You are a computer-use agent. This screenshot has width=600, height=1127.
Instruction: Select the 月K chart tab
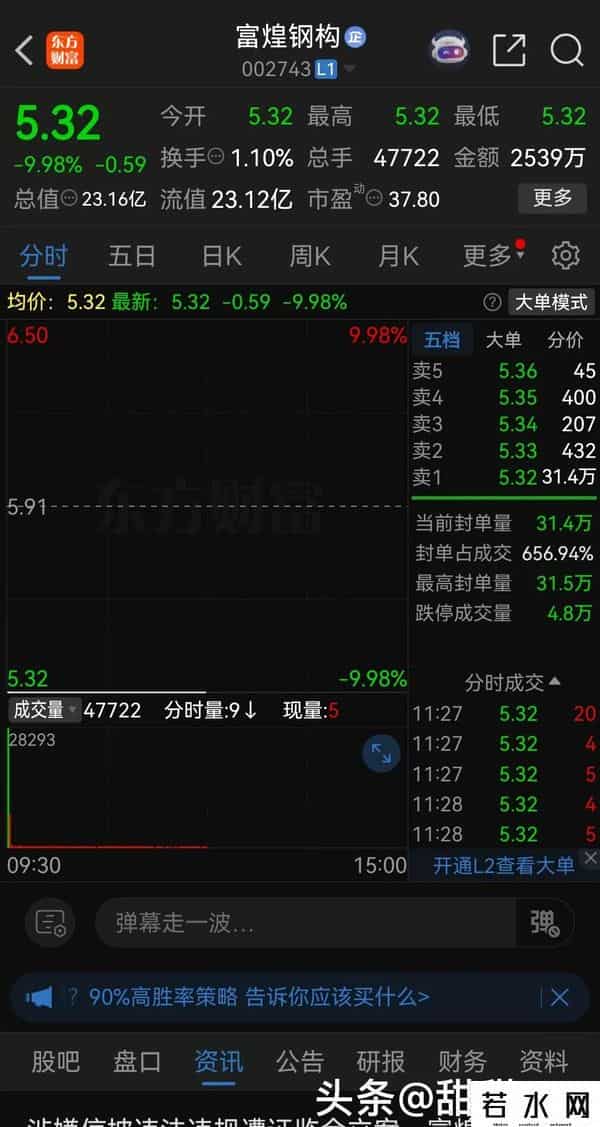click(x=398, y=256)
